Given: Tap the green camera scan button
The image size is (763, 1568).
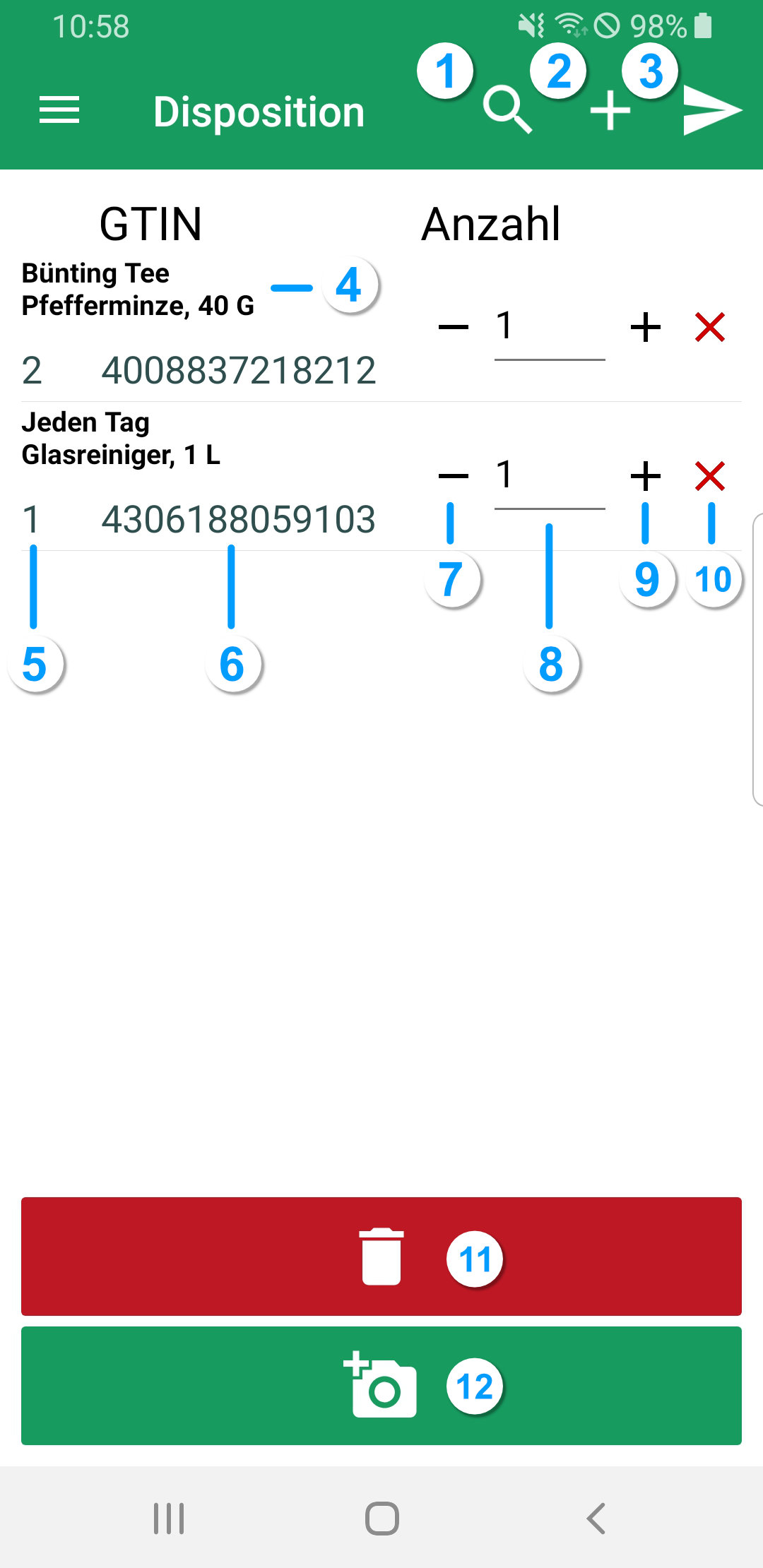Looking at the screenshot, I should pyautogui.click(x=381, y=1386).
